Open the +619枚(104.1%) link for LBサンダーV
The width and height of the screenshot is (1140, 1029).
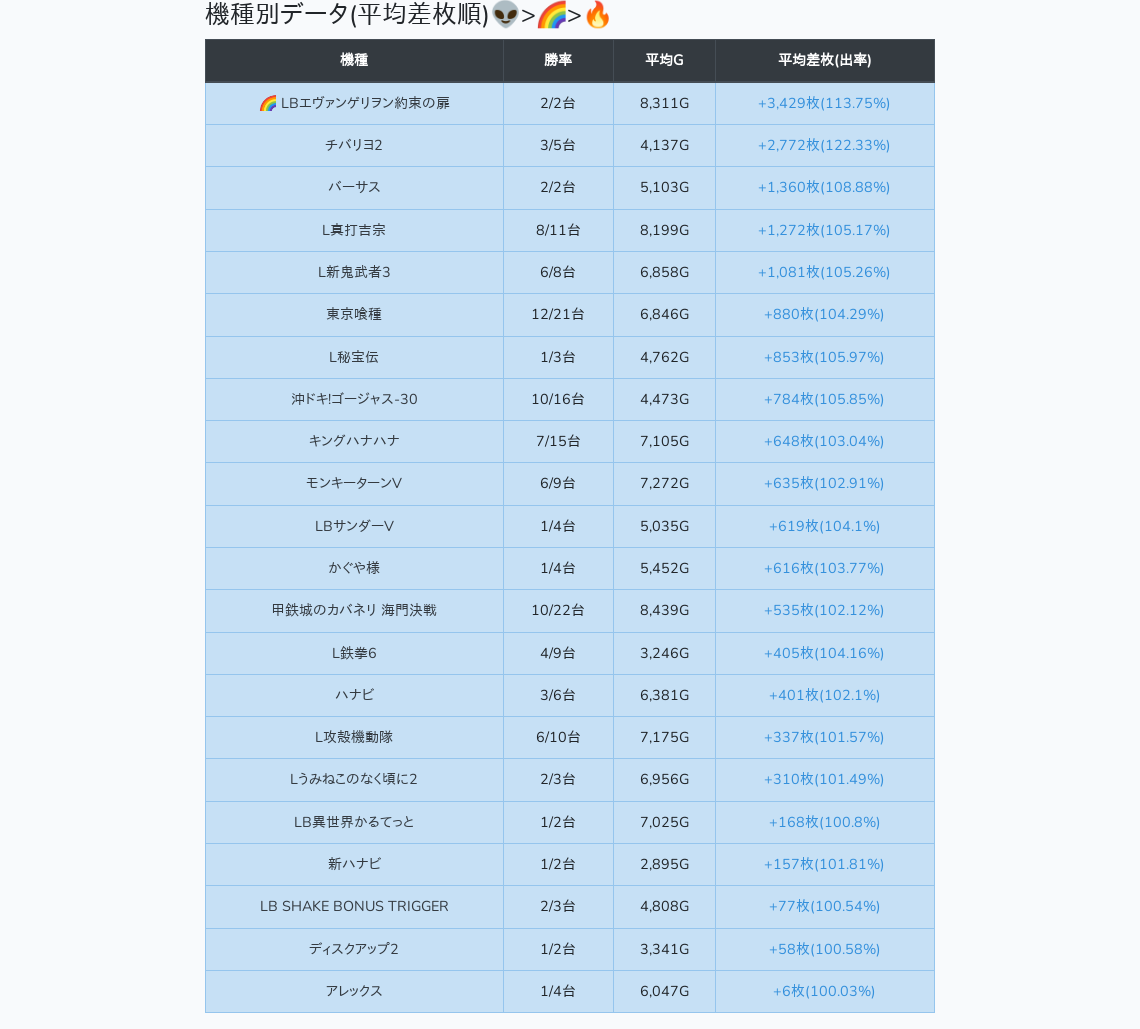[823, 526]
